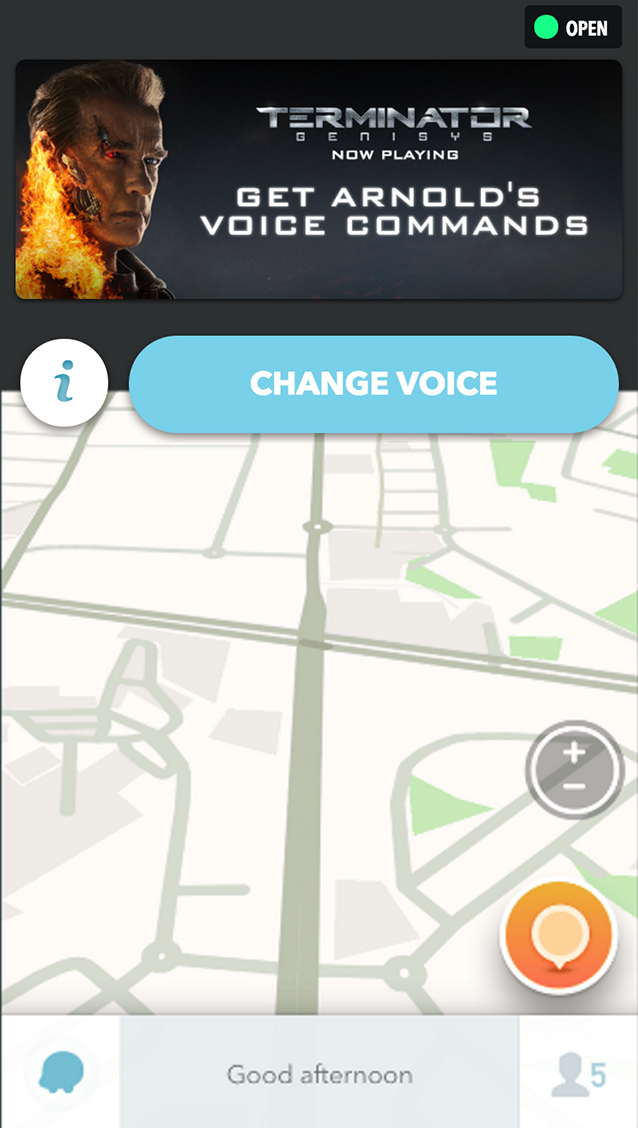Tap the map zoom plus/minus control
638x1128 pixels.
(x=574, y=770)
